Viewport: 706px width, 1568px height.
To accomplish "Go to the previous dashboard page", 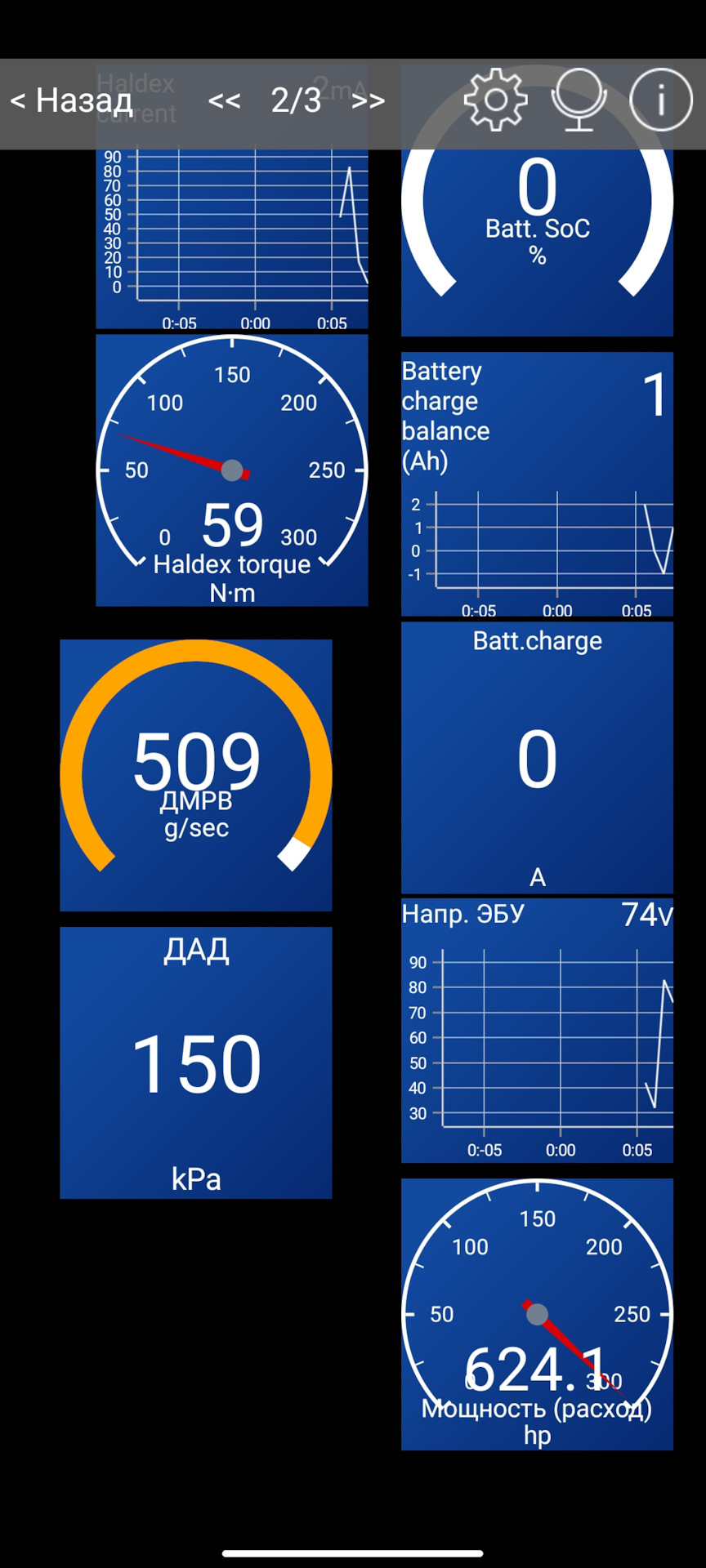I will point(224,101).
